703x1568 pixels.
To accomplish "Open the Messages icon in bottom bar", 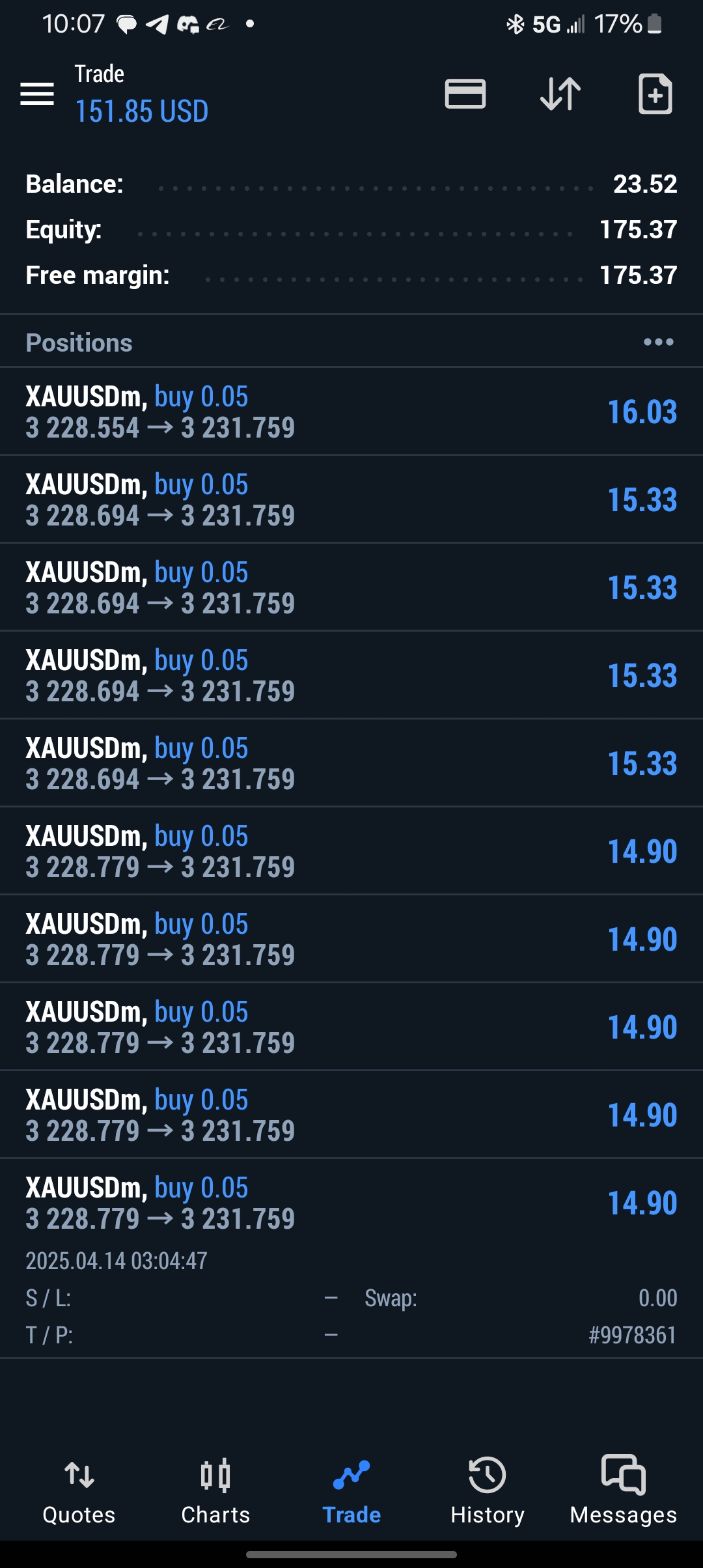I will click(x=622, y=1491).
